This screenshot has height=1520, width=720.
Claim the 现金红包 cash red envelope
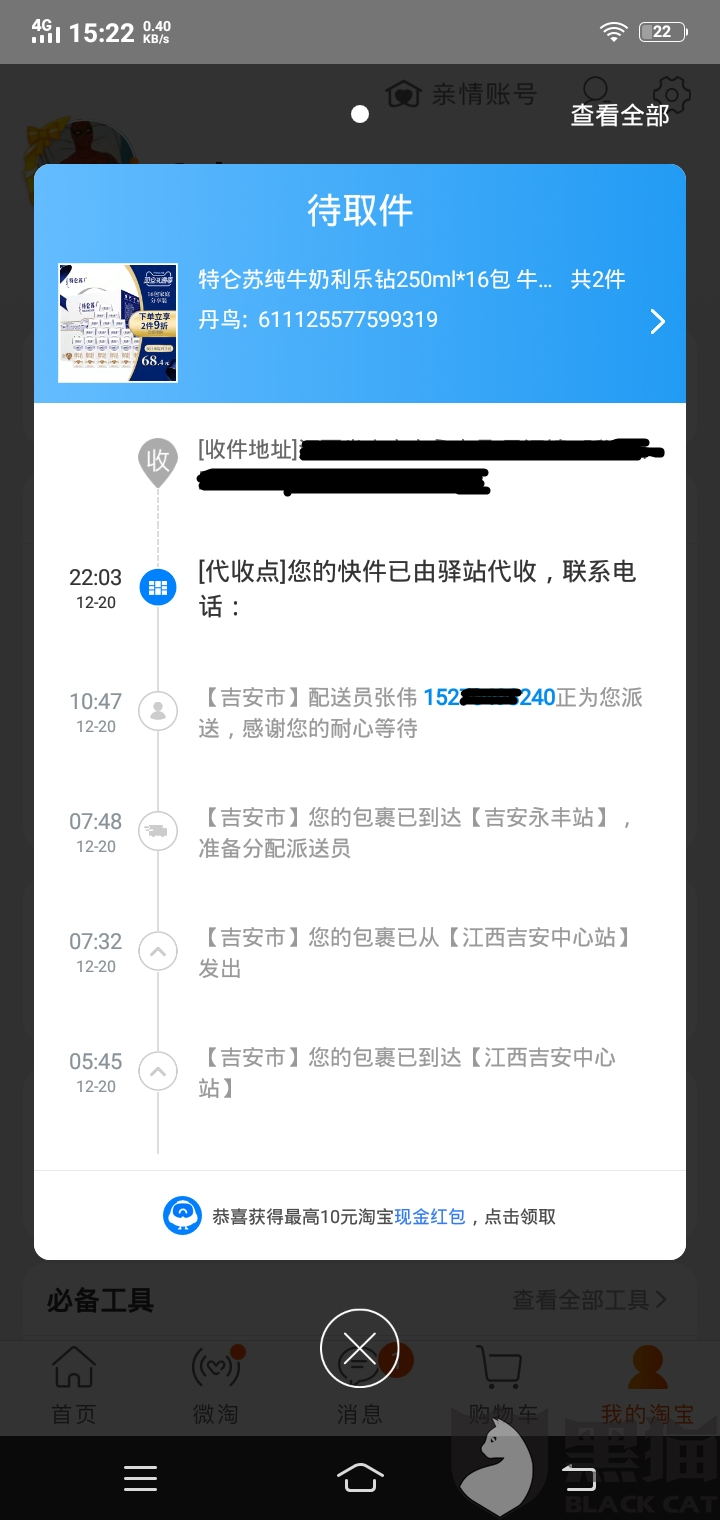(x=429, y=1217)
